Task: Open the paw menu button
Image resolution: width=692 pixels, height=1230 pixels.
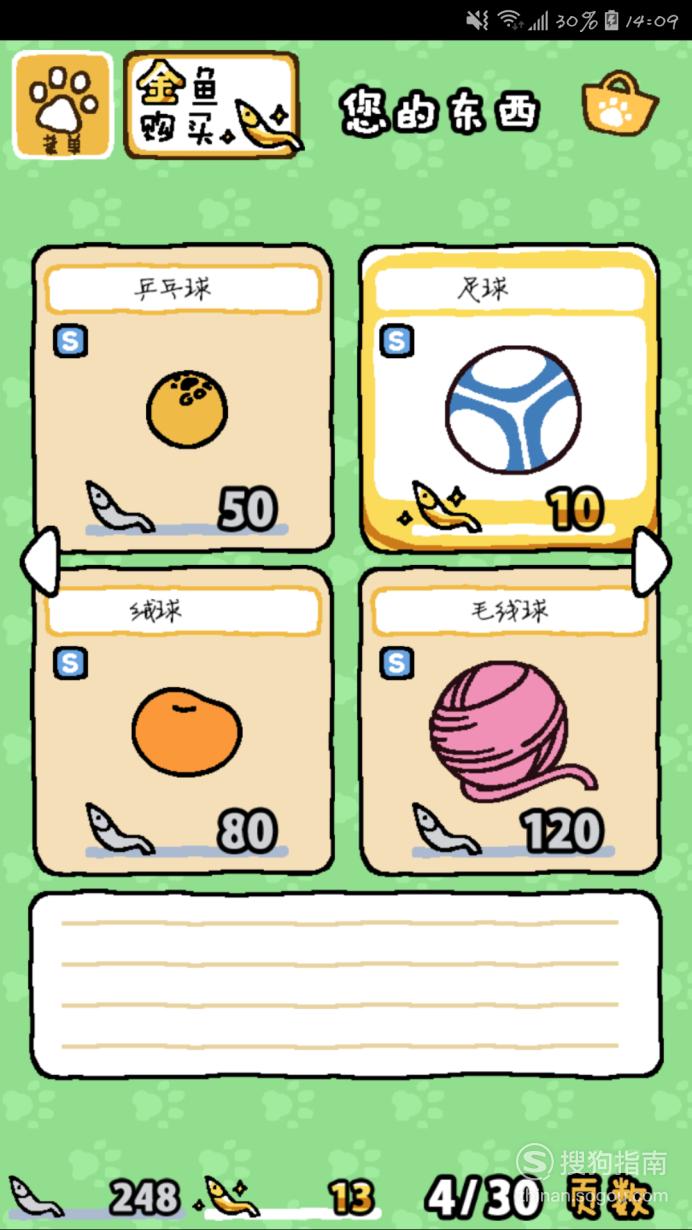Action: point(63,105)
